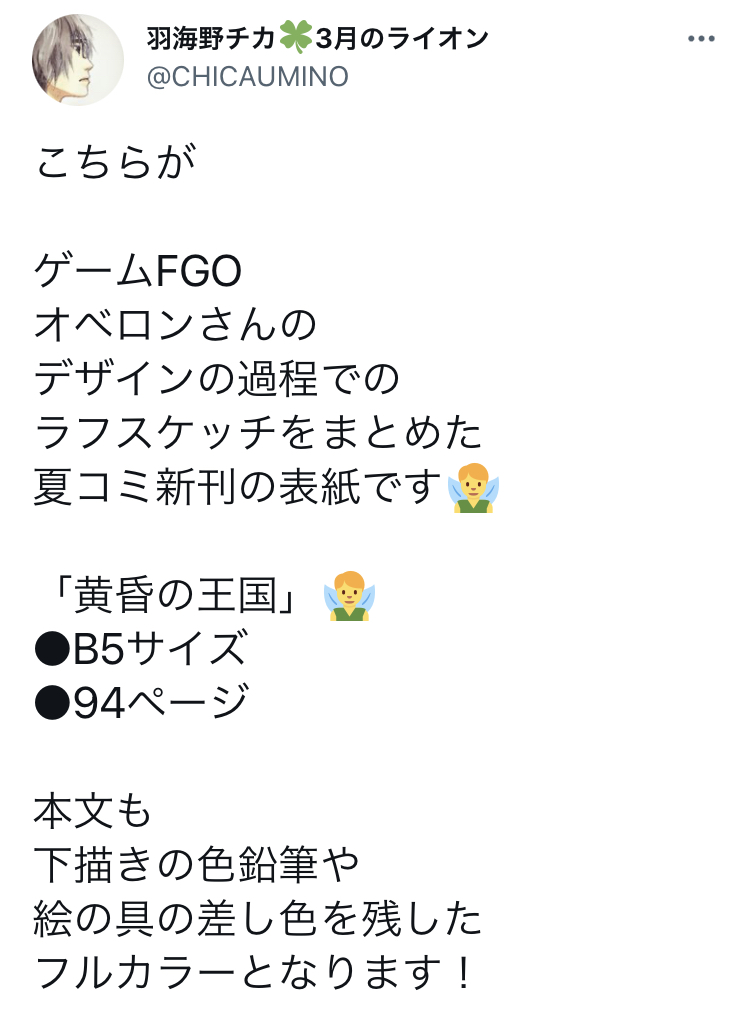This screenshot has width=750, height=1016.
Task: Visit the @CHICAUMINO profile handle
Action: point(247,77)
